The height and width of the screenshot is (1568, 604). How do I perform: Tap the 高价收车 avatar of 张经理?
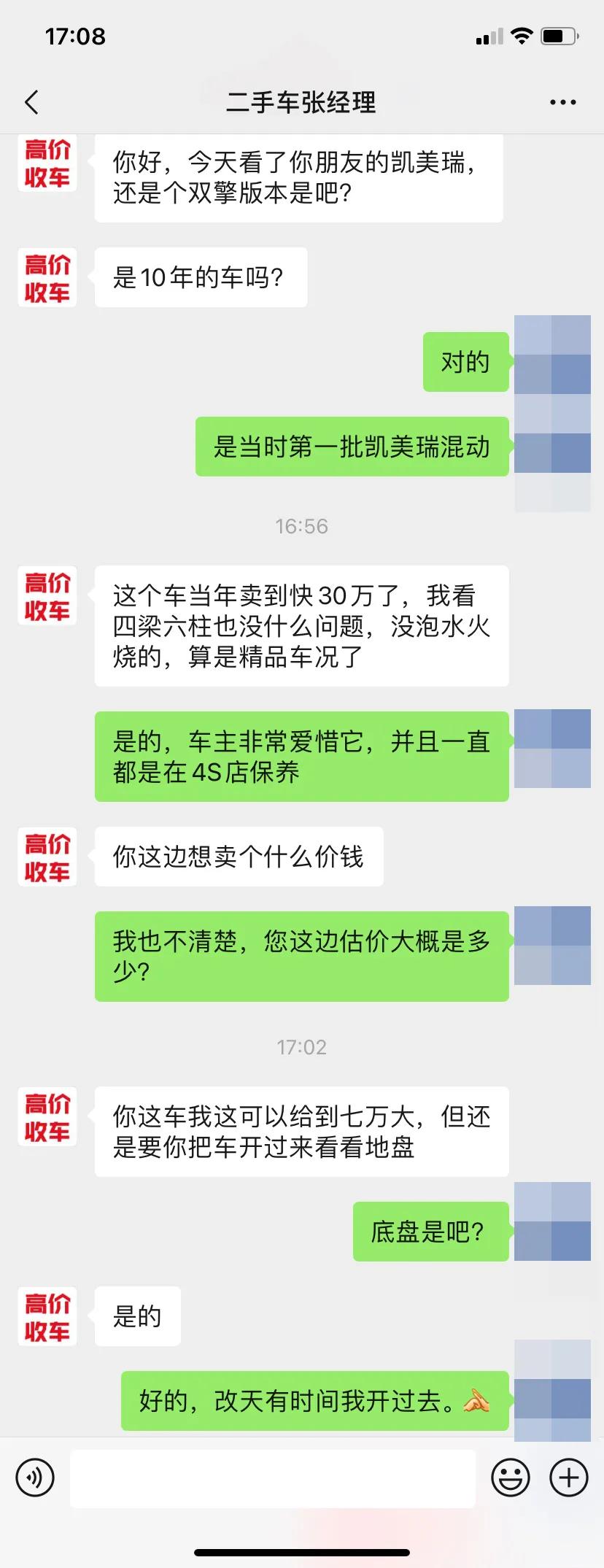pos(47,162)
